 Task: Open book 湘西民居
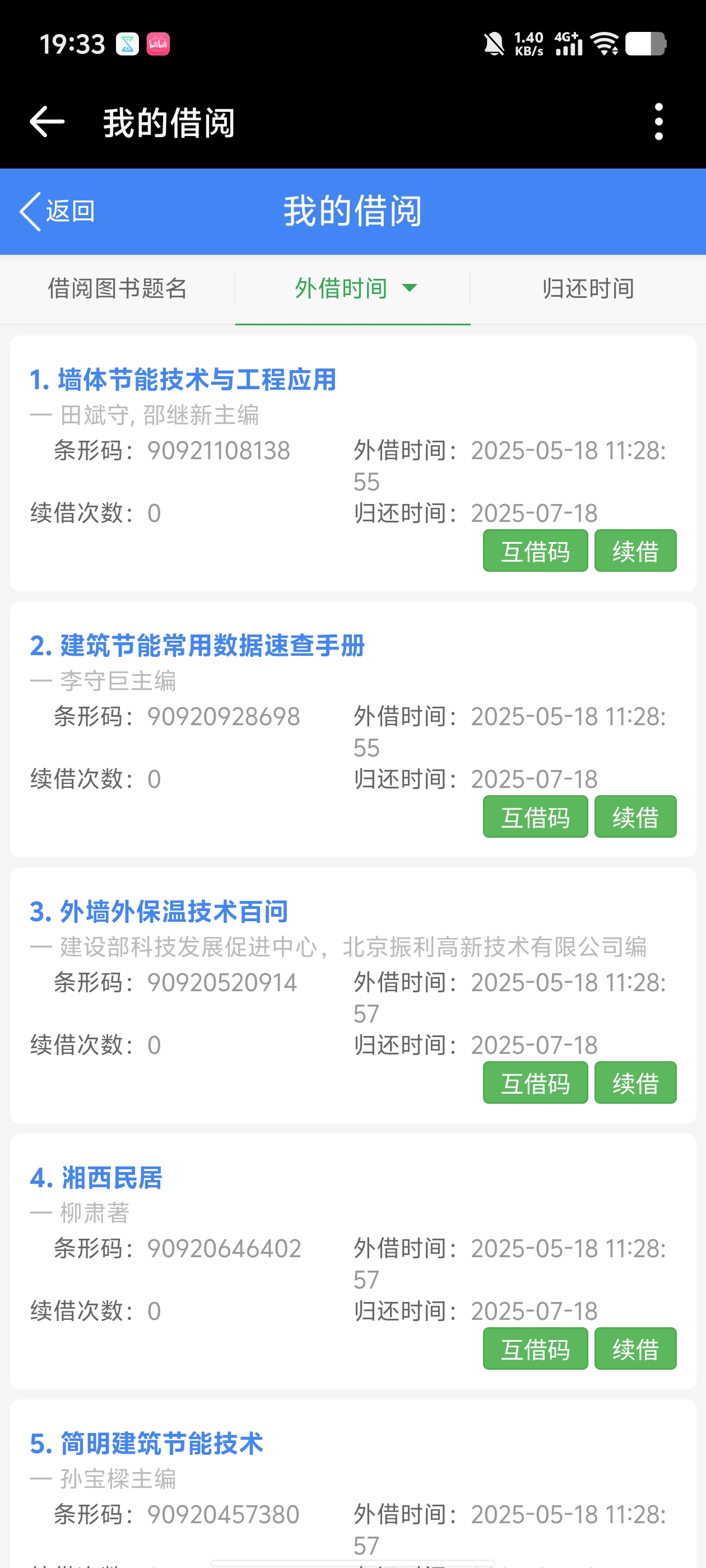96,1178
